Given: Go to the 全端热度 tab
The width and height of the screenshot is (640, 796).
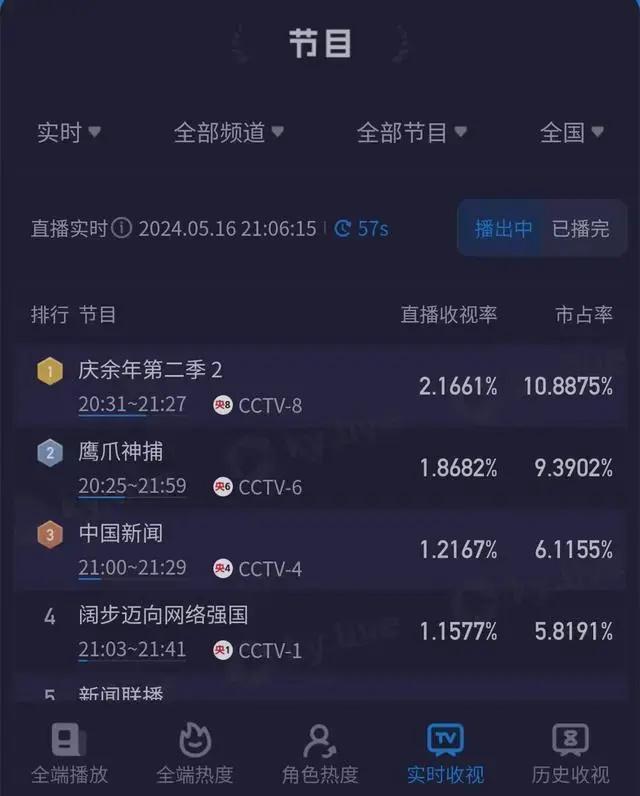Looking at the screenshot, I should coord(195,753).
